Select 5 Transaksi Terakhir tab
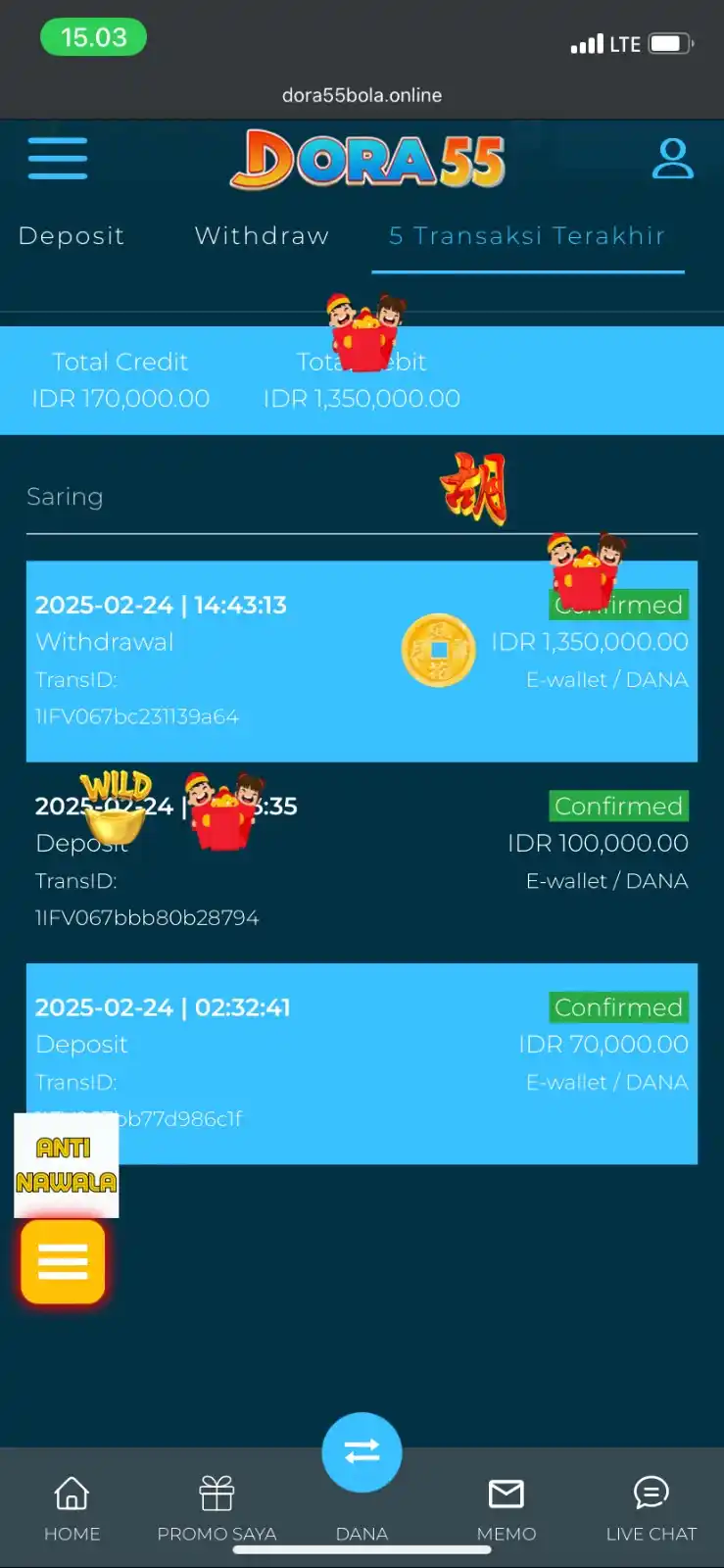The width and height of the screenshot is (724, 1568). (527, 236)
